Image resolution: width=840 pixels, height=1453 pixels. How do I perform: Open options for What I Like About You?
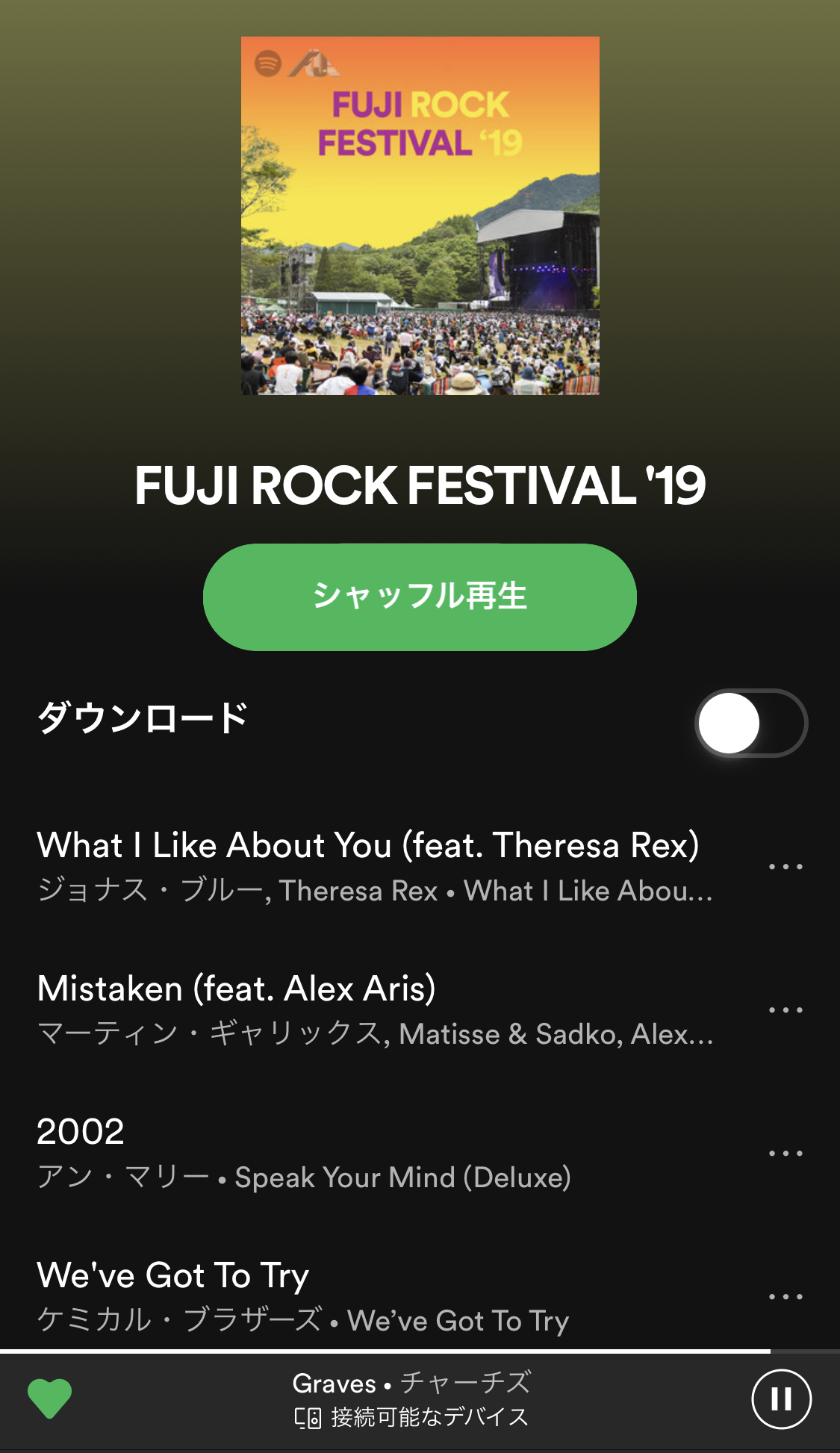pos(785,867)
